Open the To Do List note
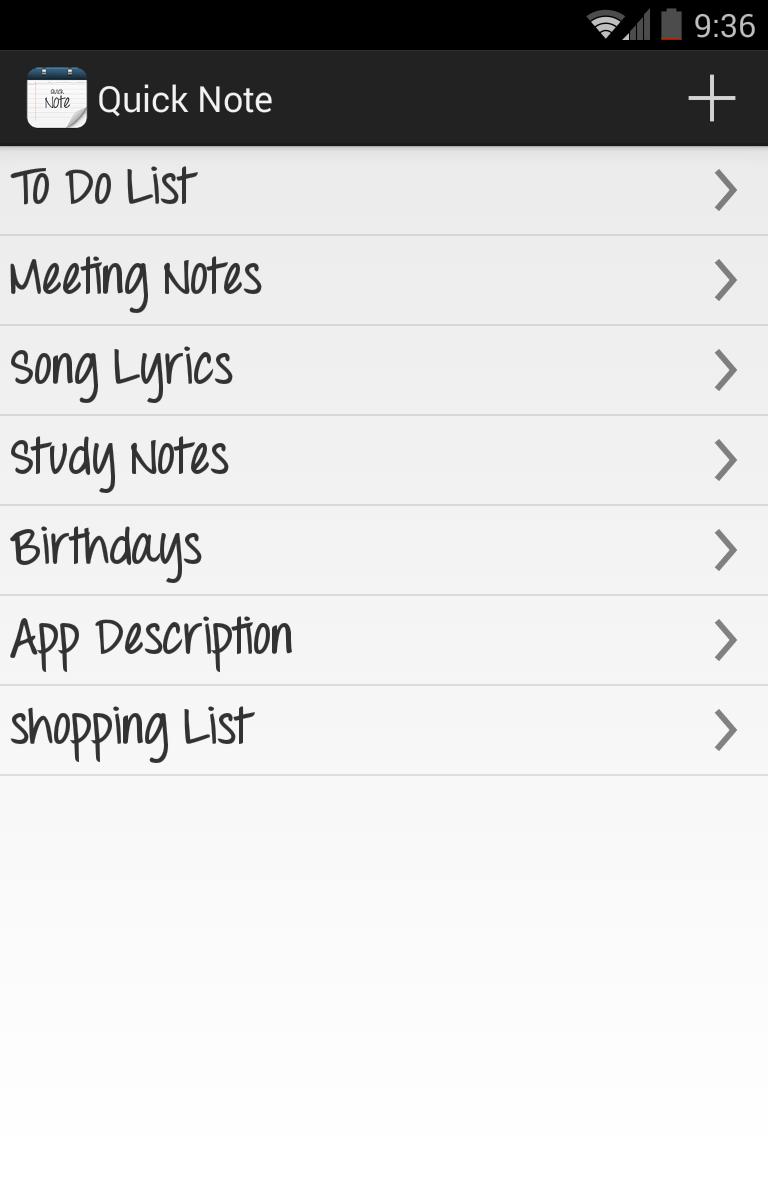Image resolution: width=768 pixels, height=1184 pixels. pos(384,190)
